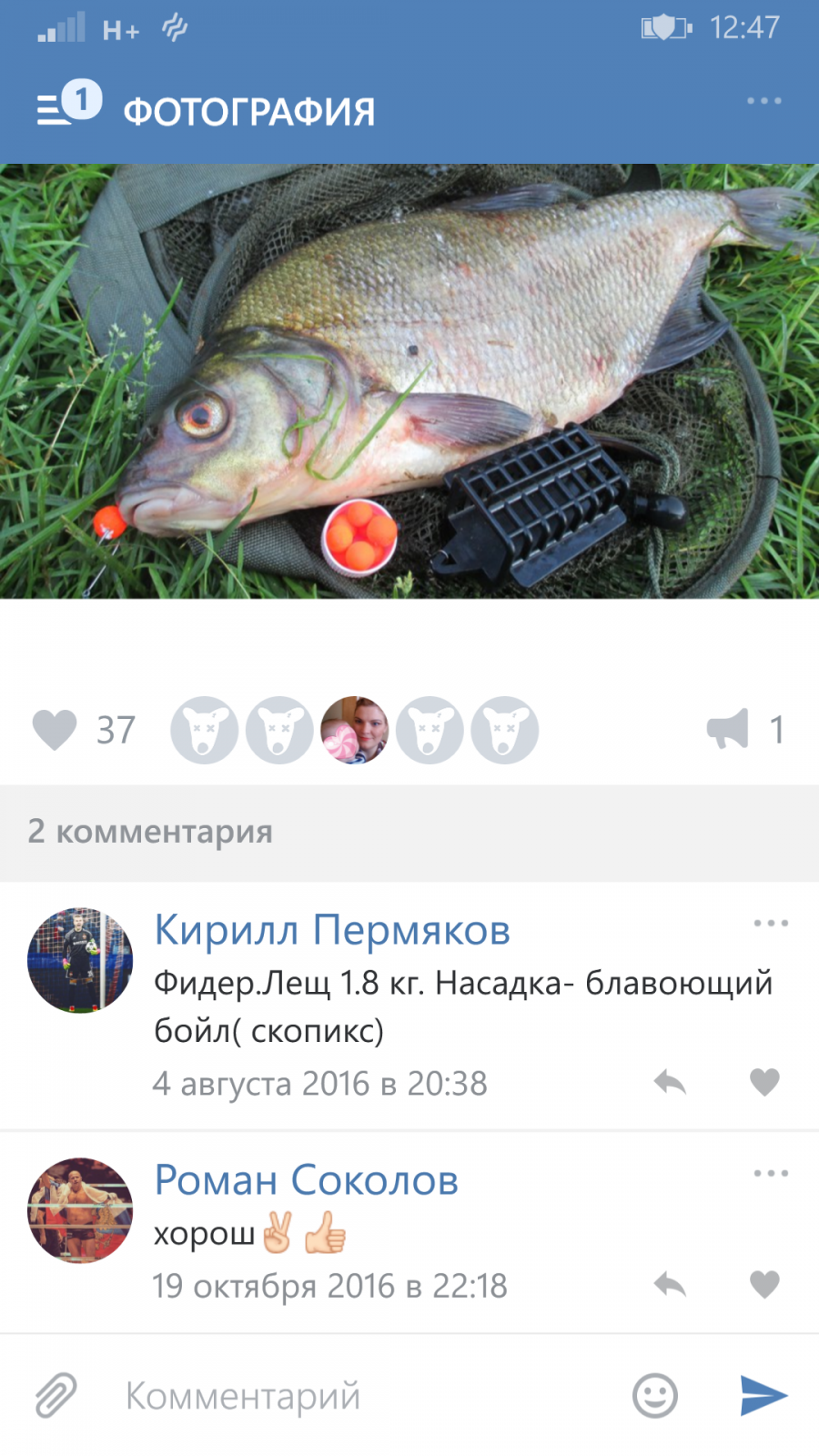Reply to Кирилл Пермяков's comment

point(670,1082)
